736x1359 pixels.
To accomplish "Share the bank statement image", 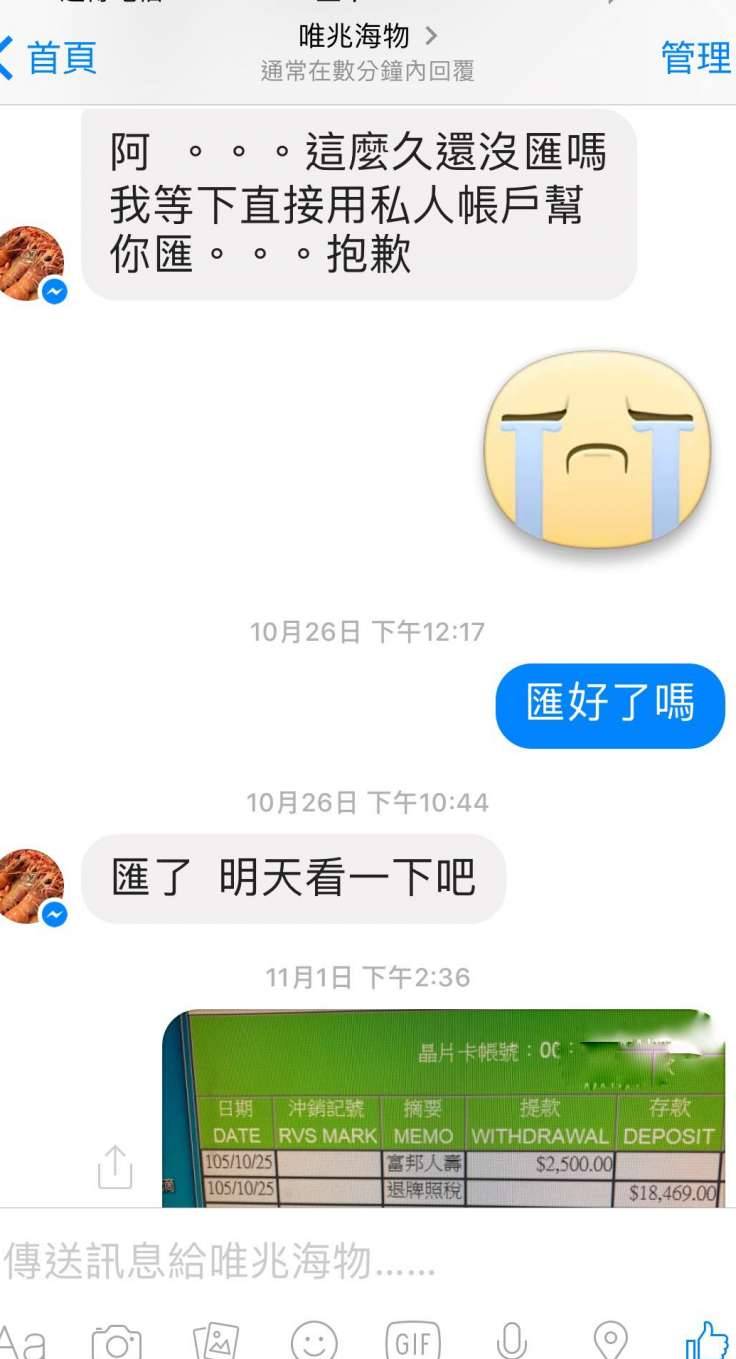I will 115,1166.
